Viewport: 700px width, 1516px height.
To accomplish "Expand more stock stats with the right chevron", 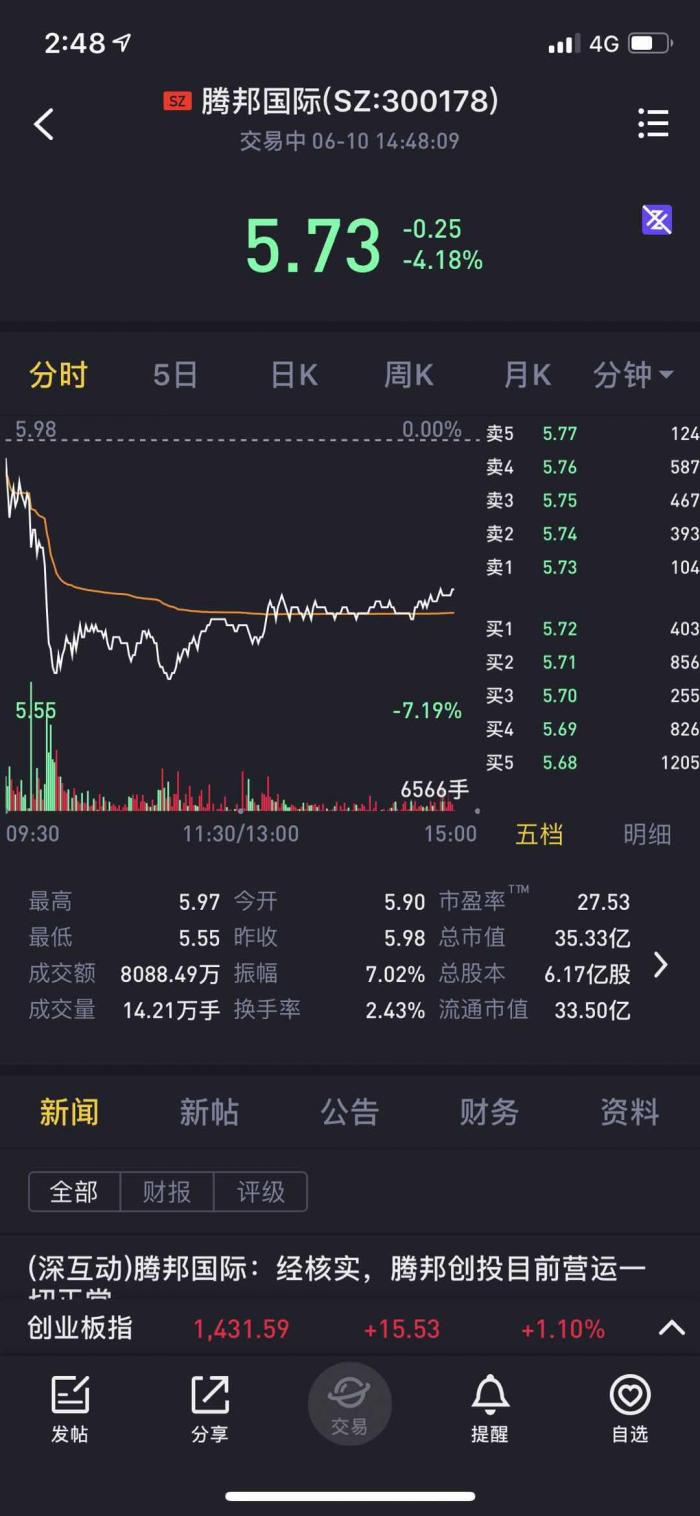I will [660, 965].
